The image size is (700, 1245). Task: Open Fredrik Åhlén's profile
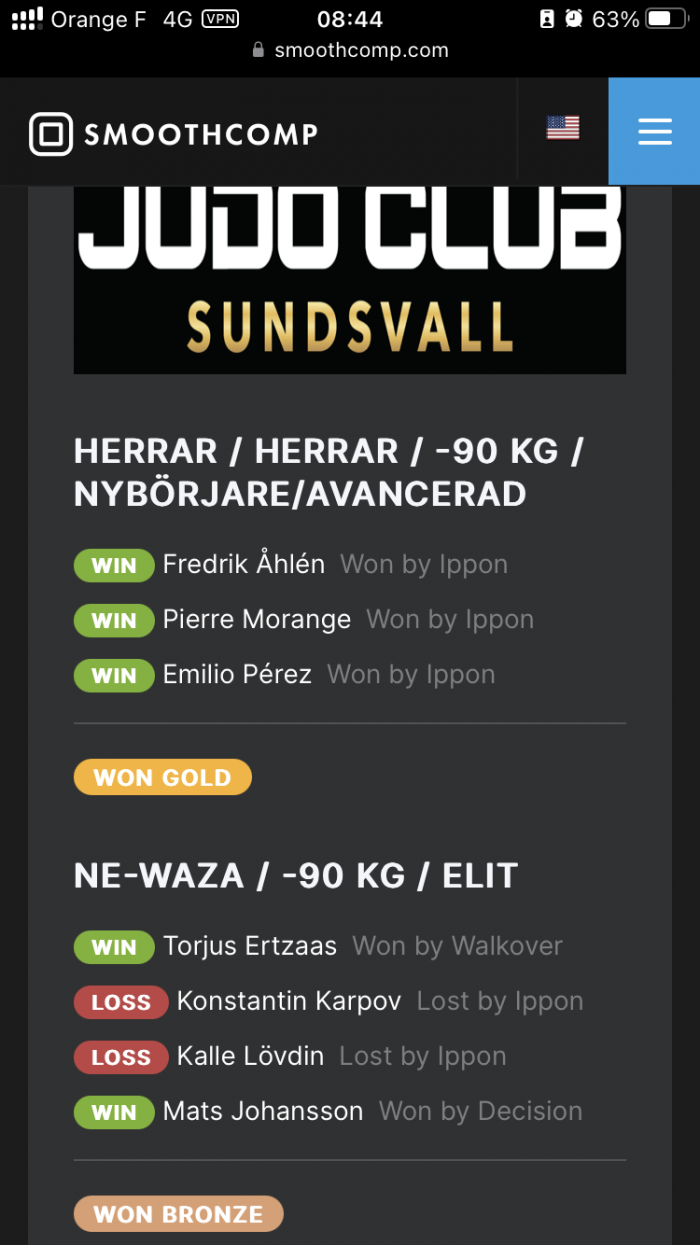pos(244,564)
